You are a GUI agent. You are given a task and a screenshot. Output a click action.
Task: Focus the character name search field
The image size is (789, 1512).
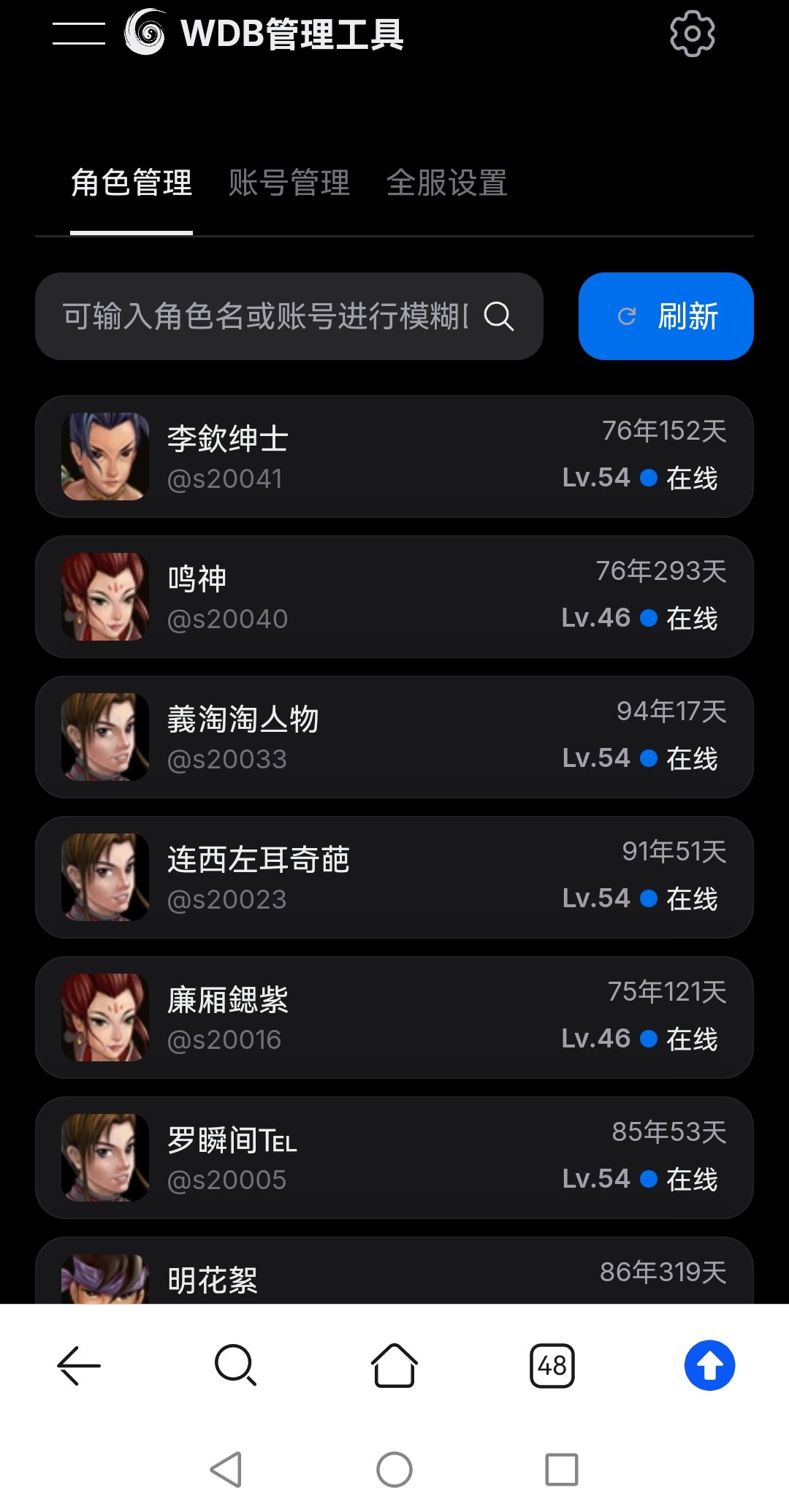[263, 316]
